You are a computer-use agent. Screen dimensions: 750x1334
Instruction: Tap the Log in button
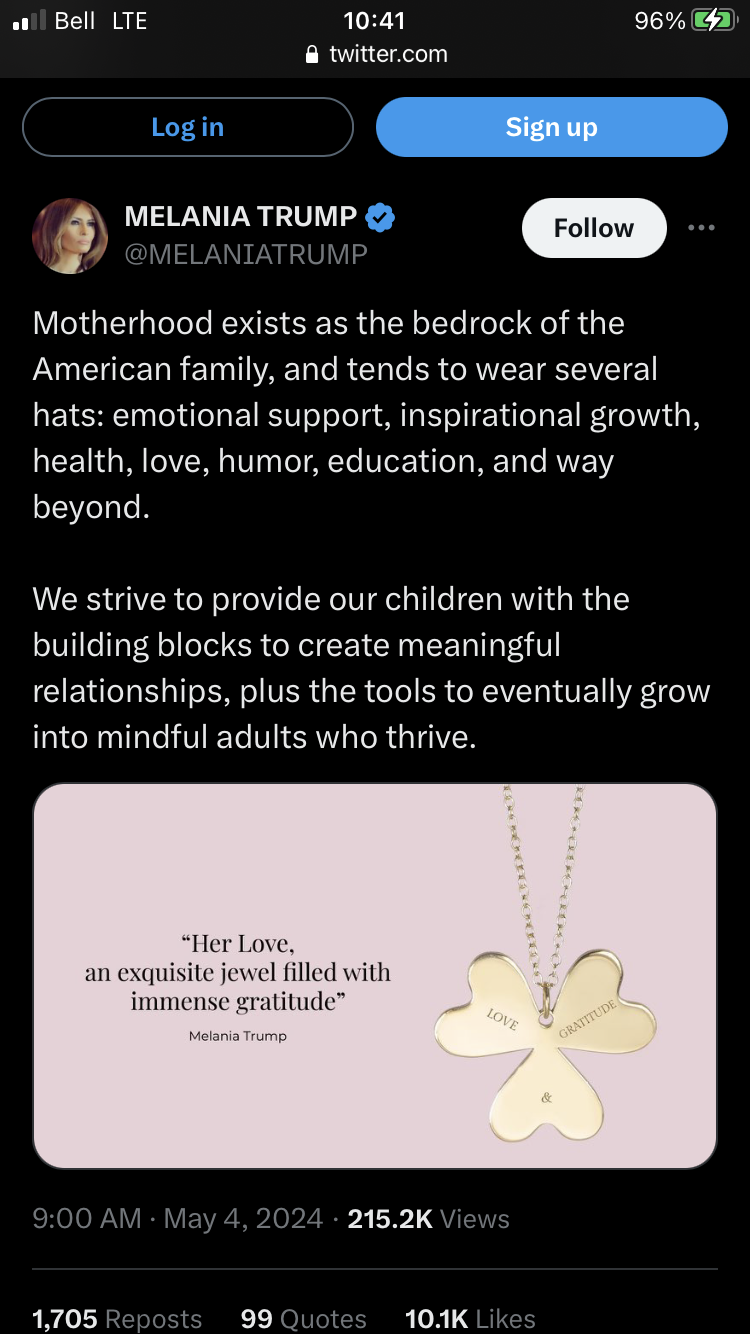tap(188, 127)
